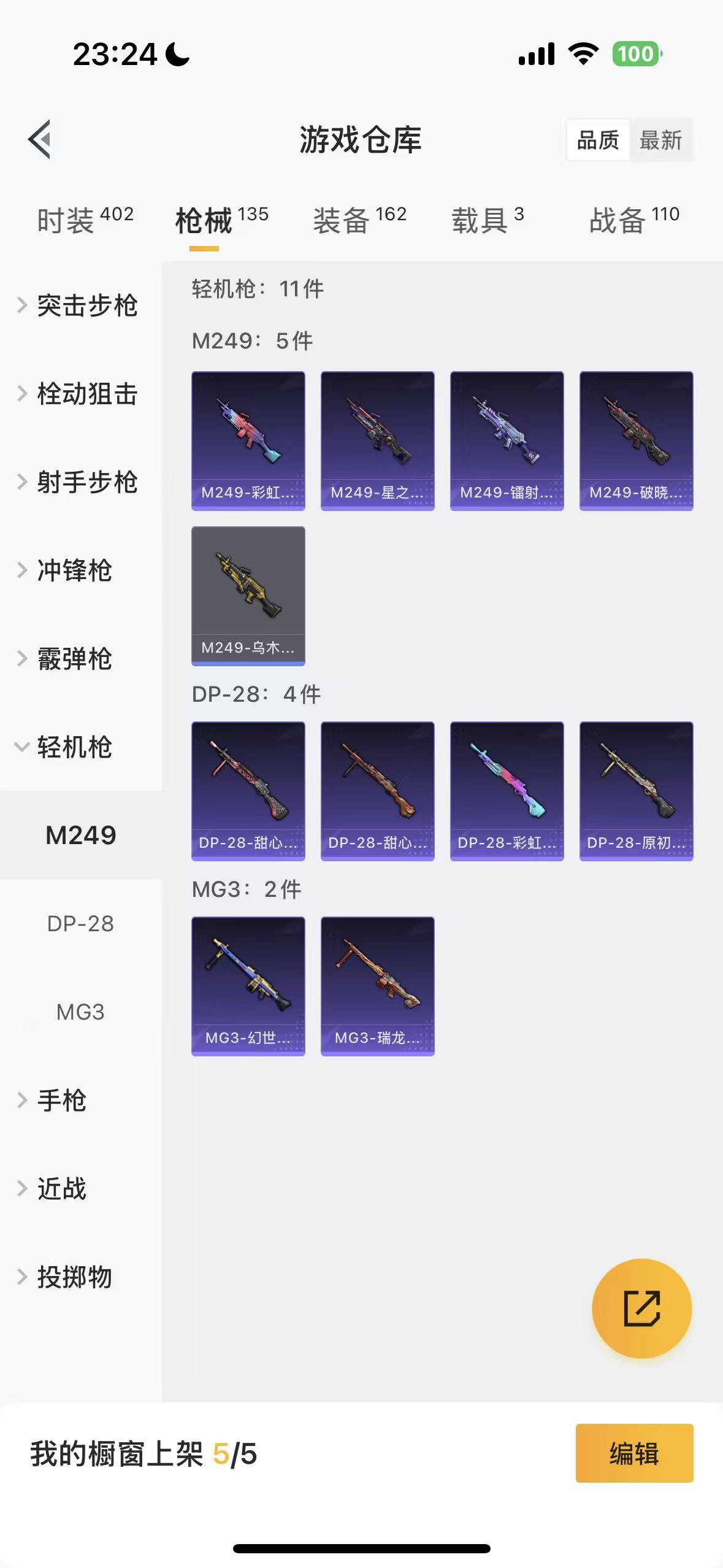View the DP-28-原初 skin

coord(636,791)
